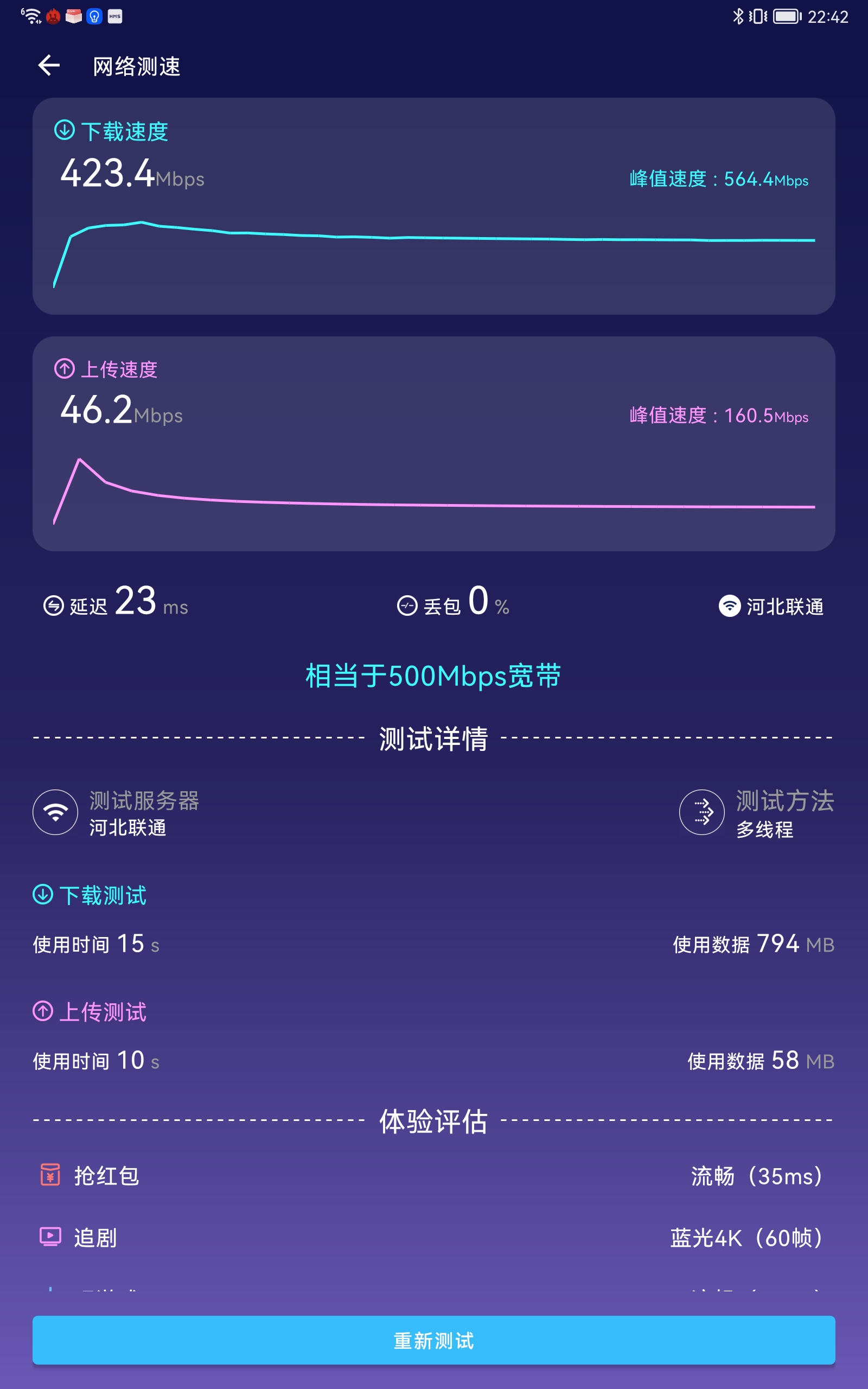Click the 测试服务器 server icon
Image resolution: width=868 pixels, height=1389 pixels.
click(x=56, y=812)
